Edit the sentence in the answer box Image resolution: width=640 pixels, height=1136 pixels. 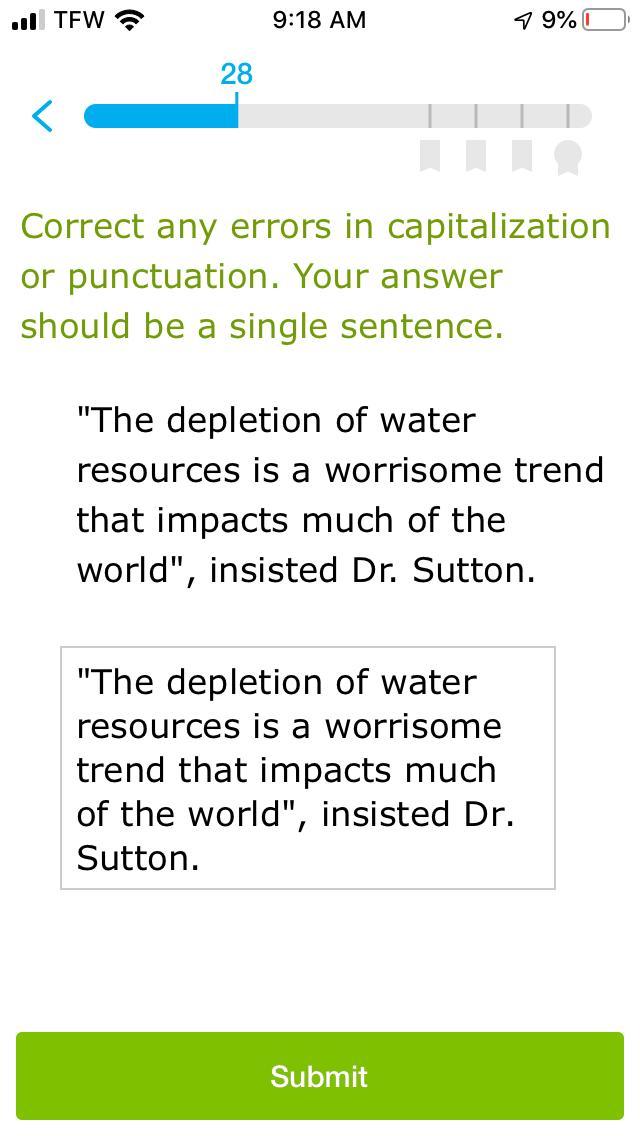pos(308,768)
